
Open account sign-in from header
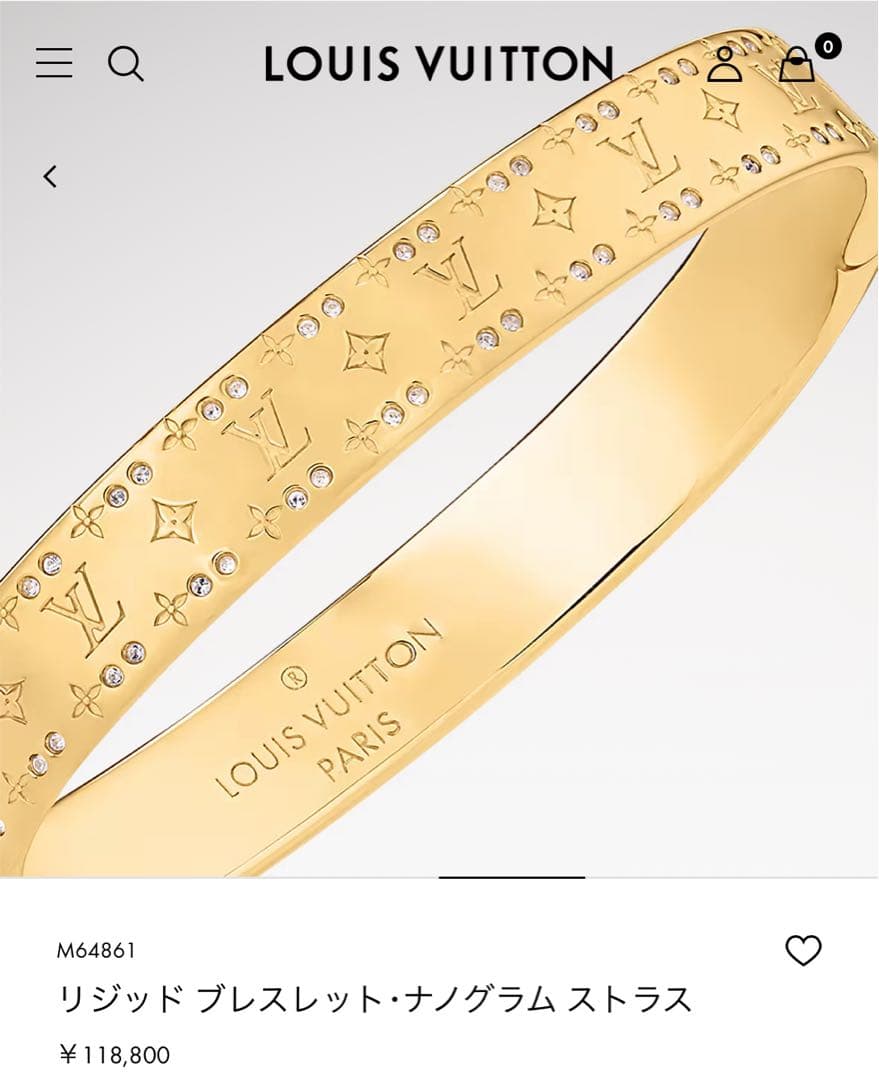coord(723,65)
